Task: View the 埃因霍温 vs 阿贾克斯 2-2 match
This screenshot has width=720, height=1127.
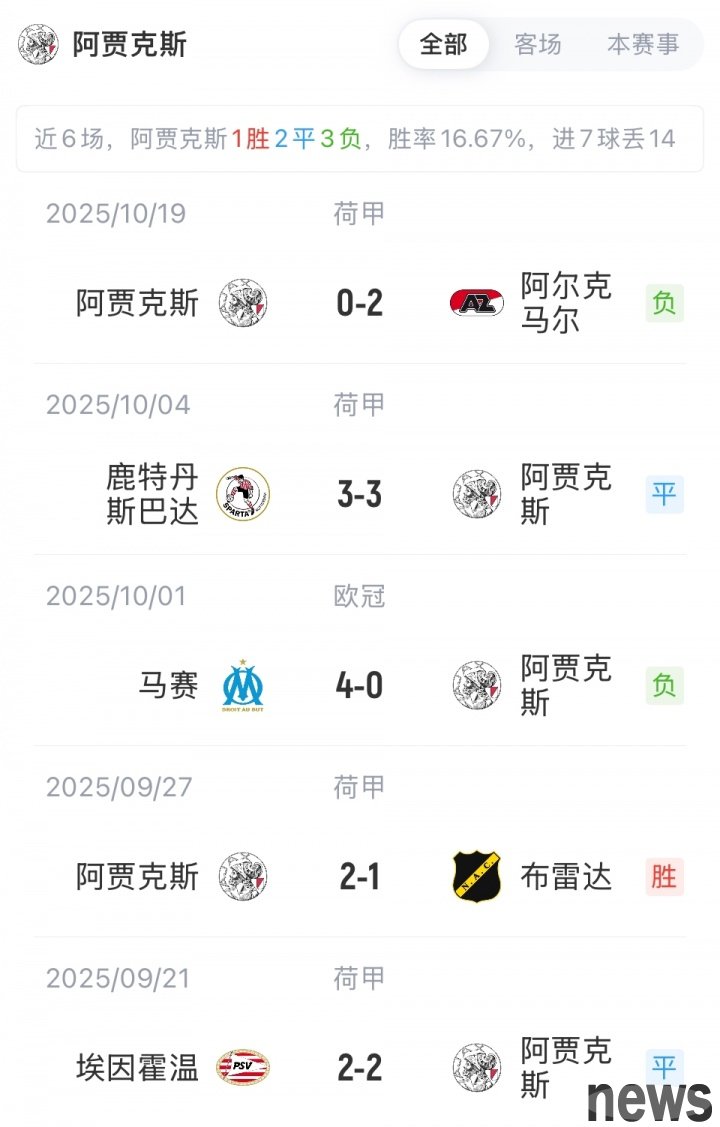Action: [x=360, y=1068]
